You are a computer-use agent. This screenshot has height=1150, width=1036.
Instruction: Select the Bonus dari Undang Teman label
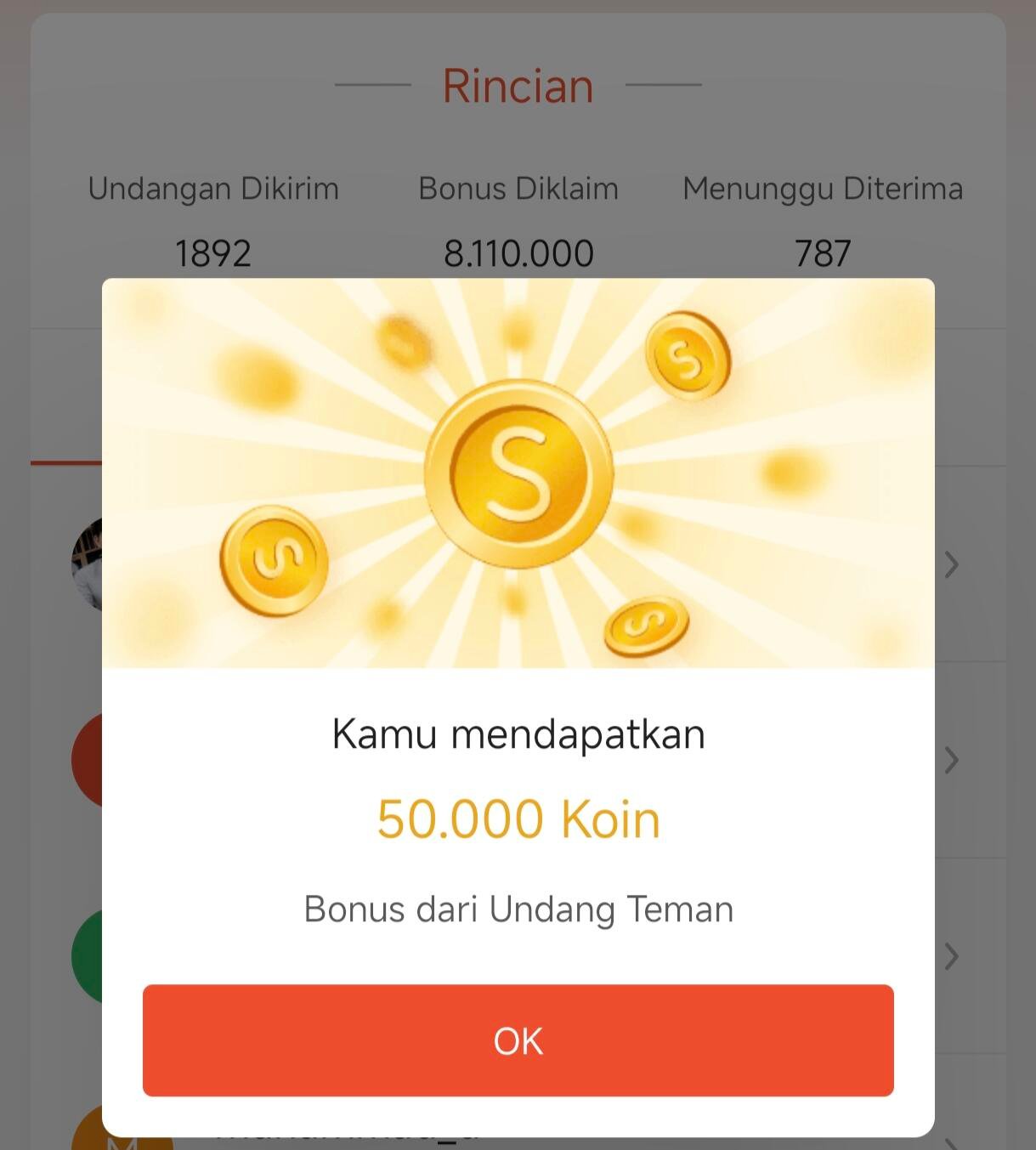tap(518, 909)
